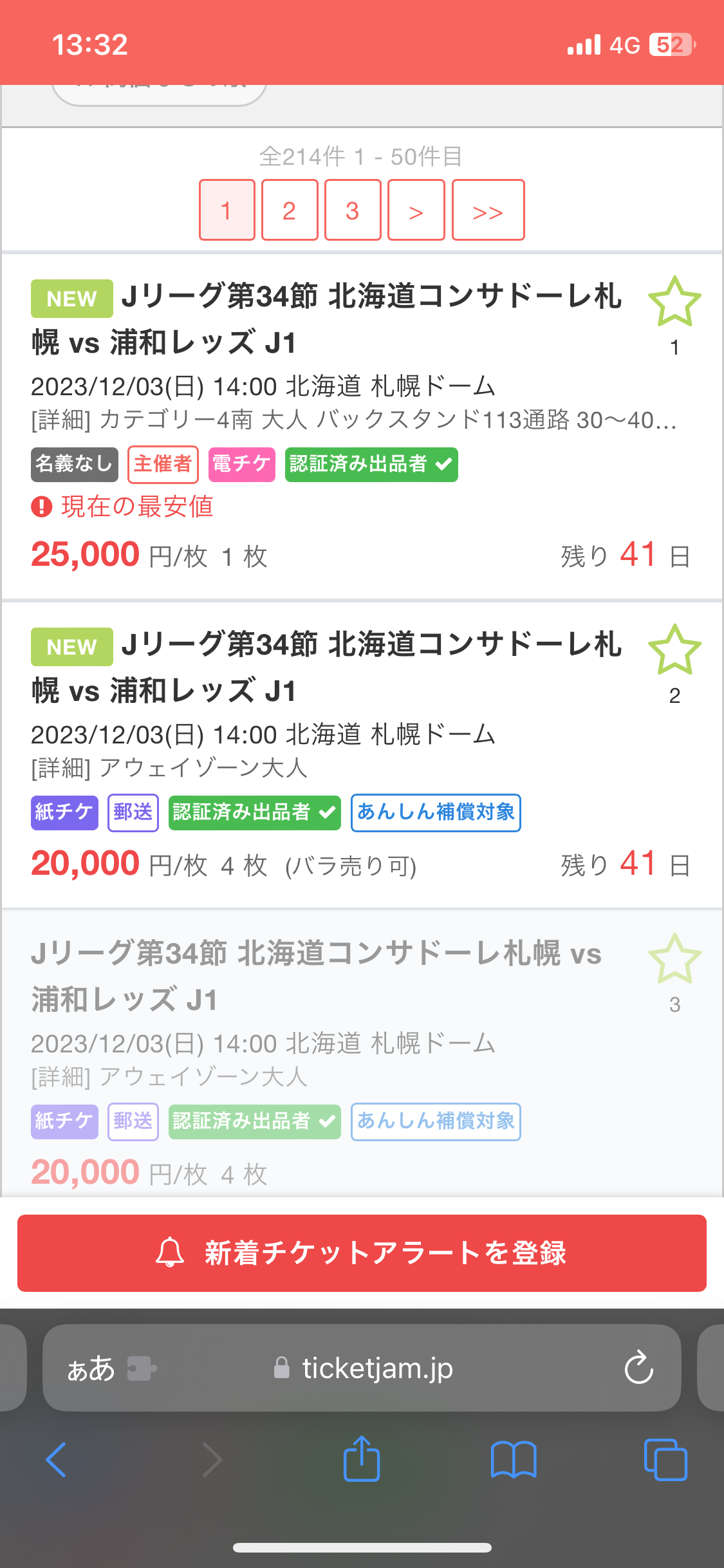Screen dimensions: 724x1568
Task: Jump to the last page with >>
Action: [x=488, y=210]
